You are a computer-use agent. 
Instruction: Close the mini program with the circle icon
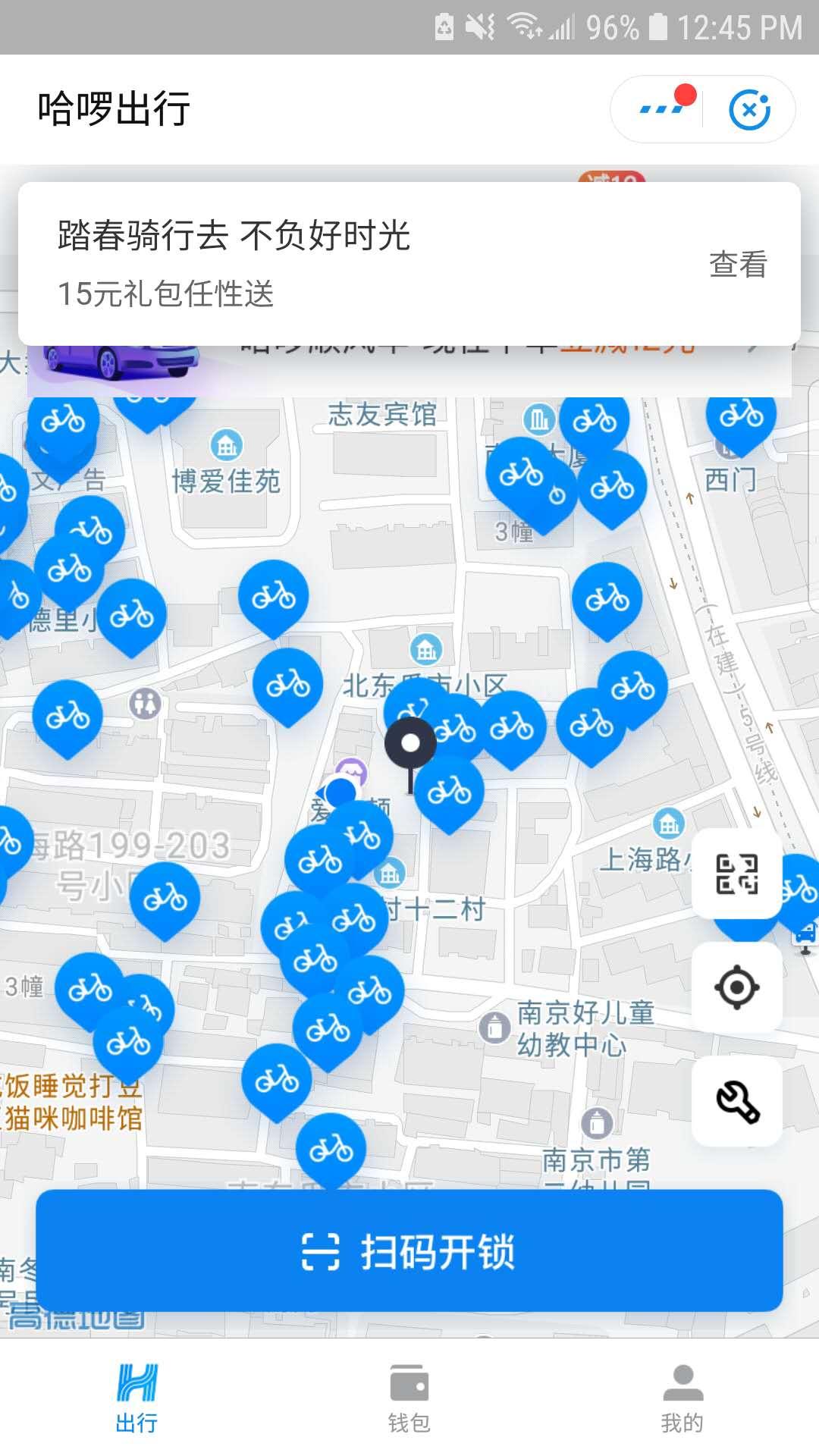(749, 109)
